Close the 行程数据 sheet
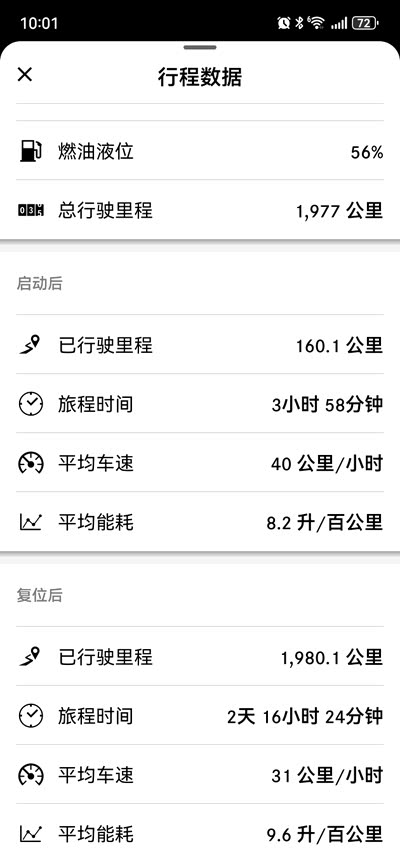 (25, 74)
